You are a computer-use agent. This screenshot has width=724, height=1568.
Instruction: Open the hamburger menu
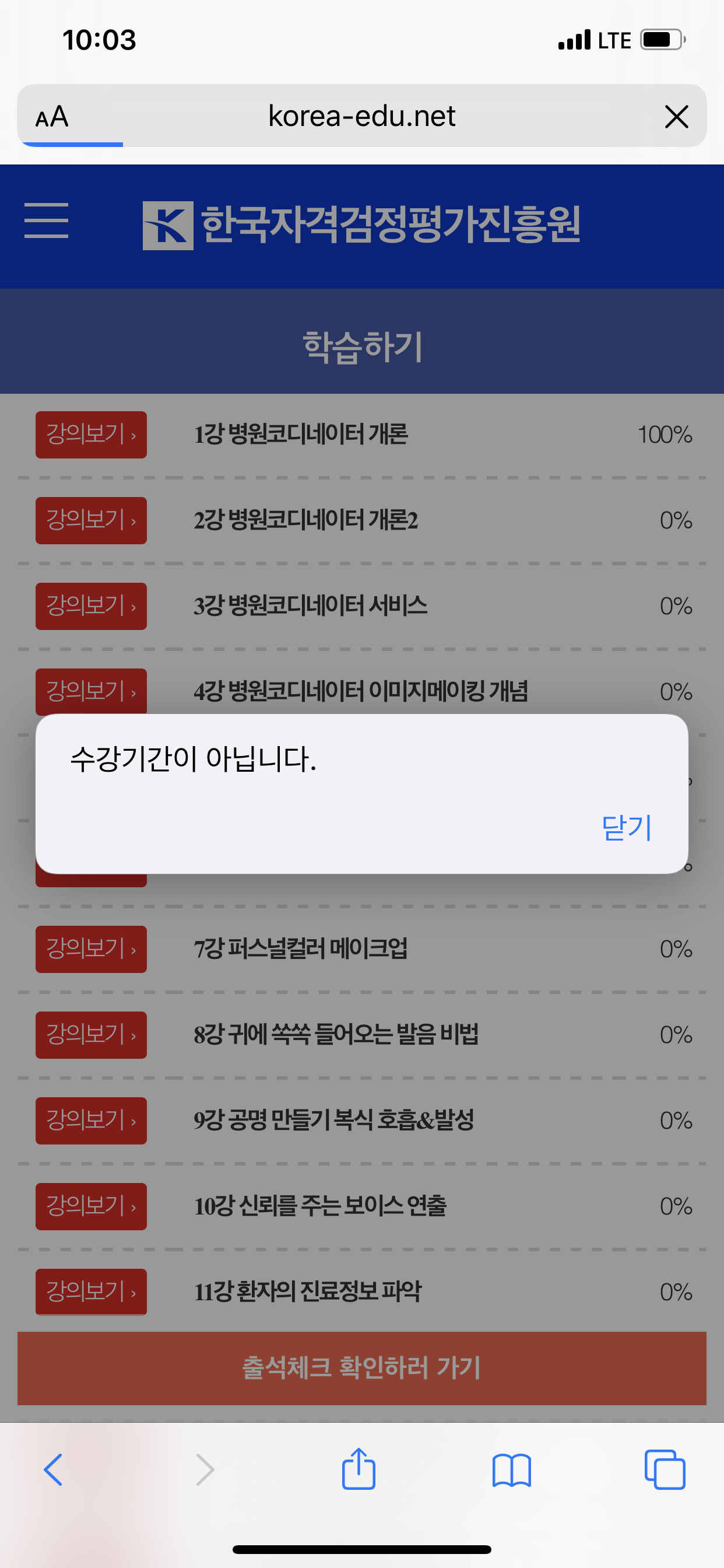46,220
